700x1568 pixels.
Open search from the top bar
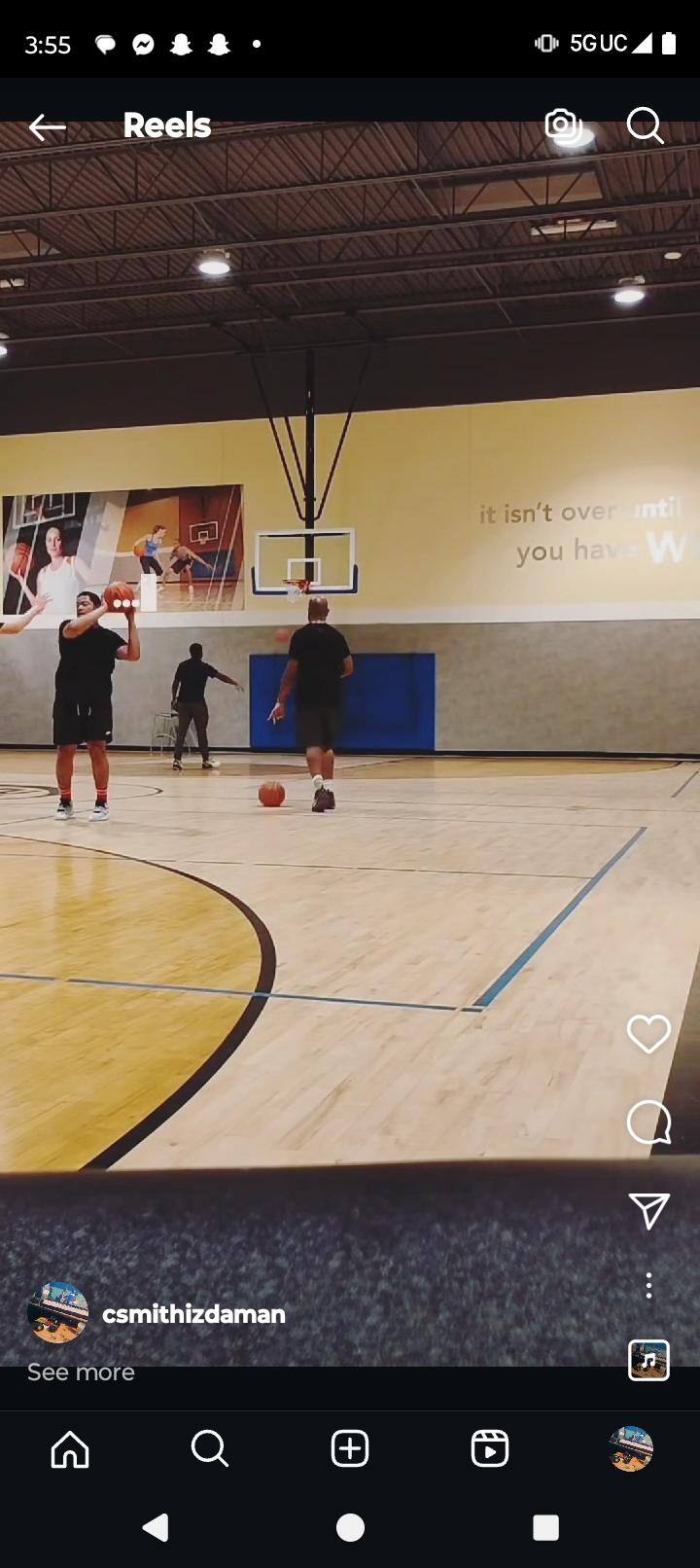(645, 125)
